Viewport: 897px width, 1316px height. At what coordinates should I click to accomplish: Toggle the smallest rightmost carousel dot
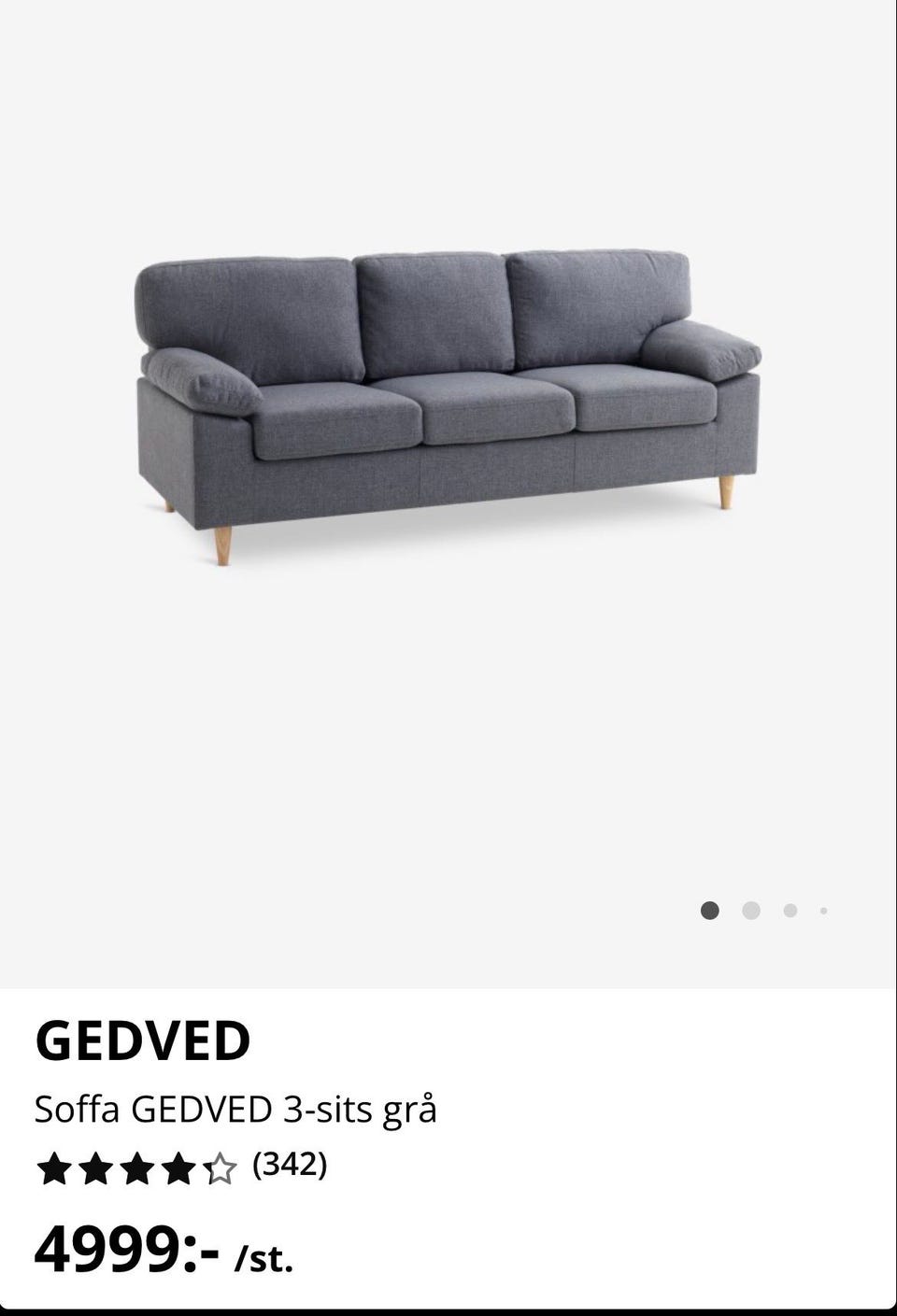[x=823, y=909]
